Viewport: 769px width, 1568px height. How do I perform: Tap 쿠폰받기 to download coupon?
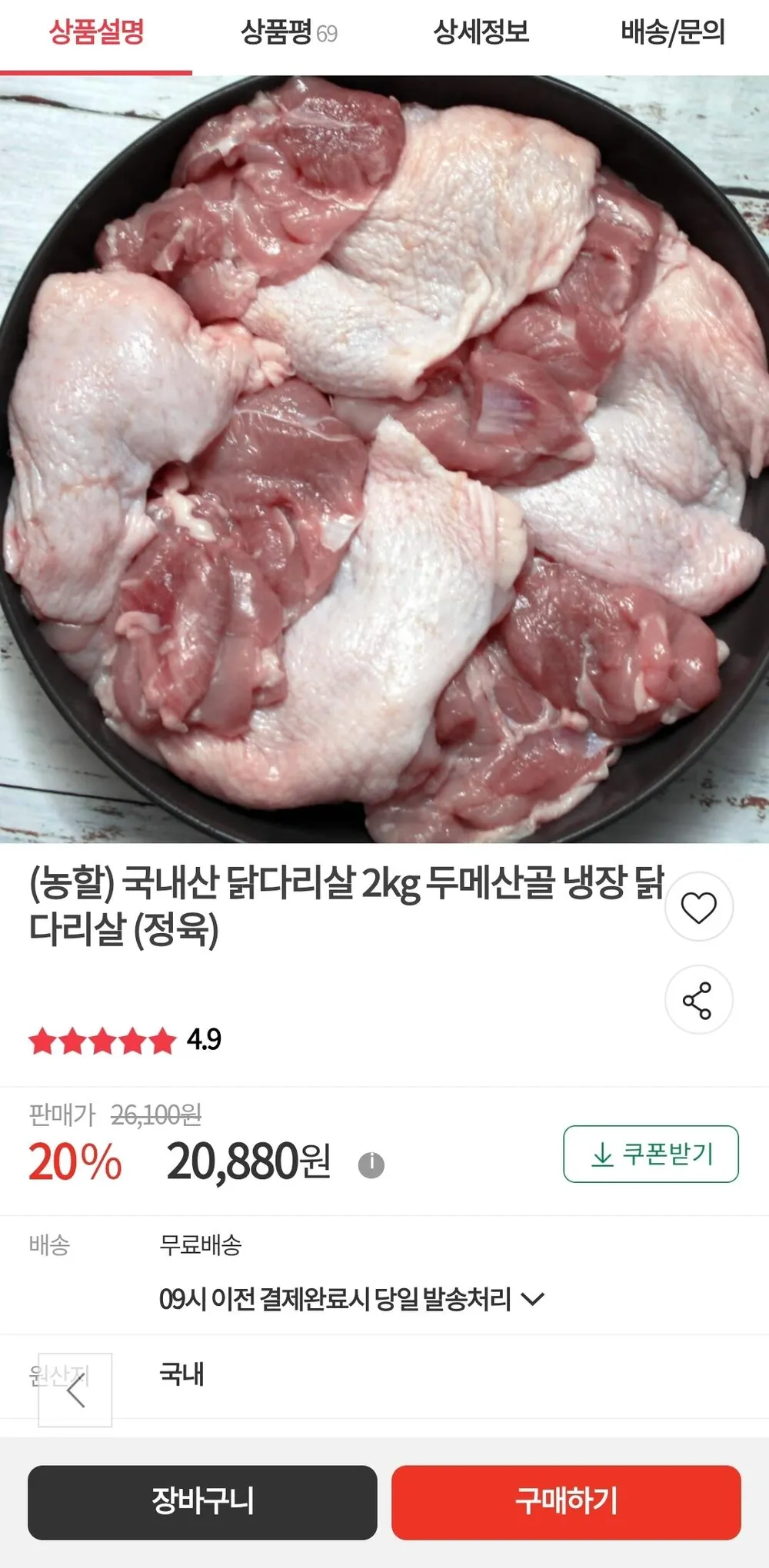pyautogui.click(x=651, y=1154)
